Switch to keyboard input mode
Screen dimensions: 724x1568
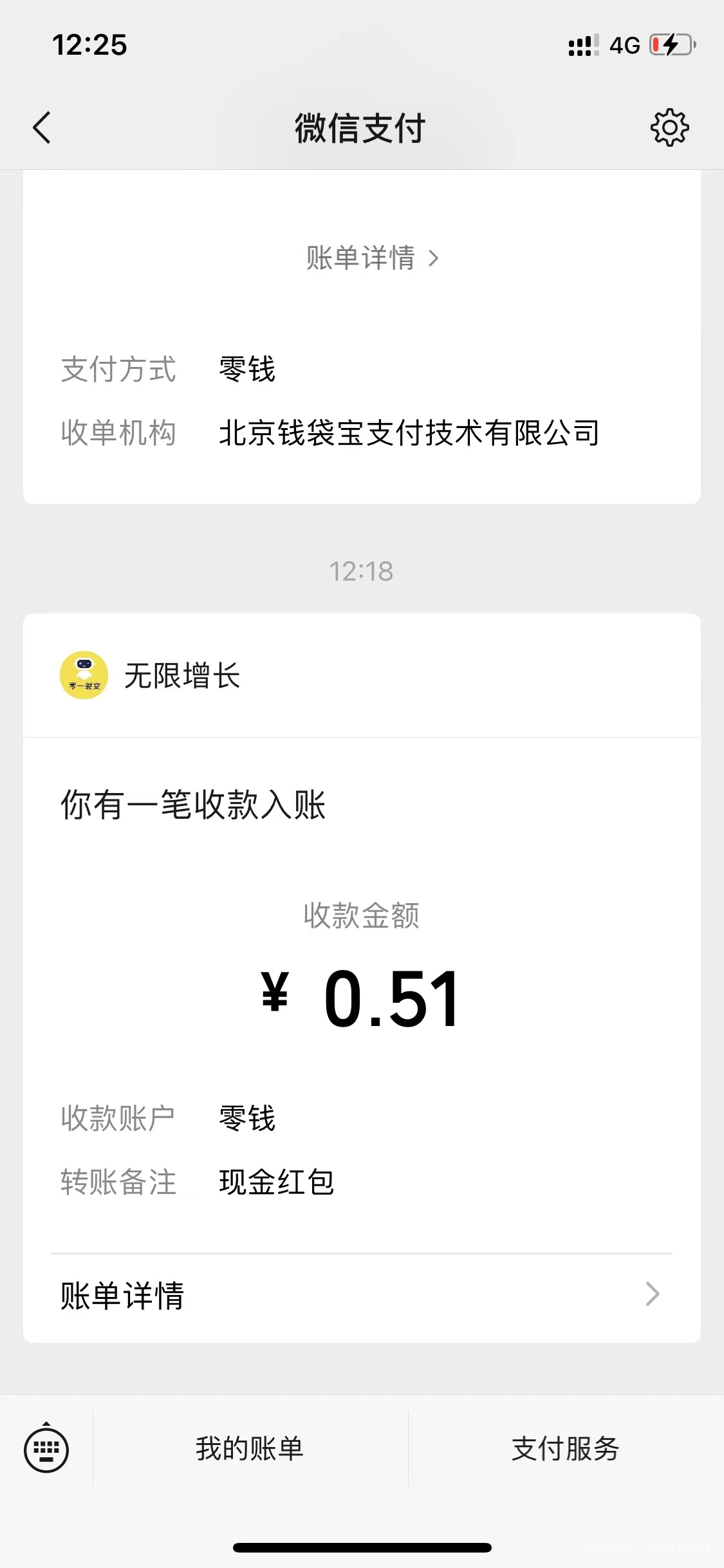pyautogui.click(x=46, y=1448)
